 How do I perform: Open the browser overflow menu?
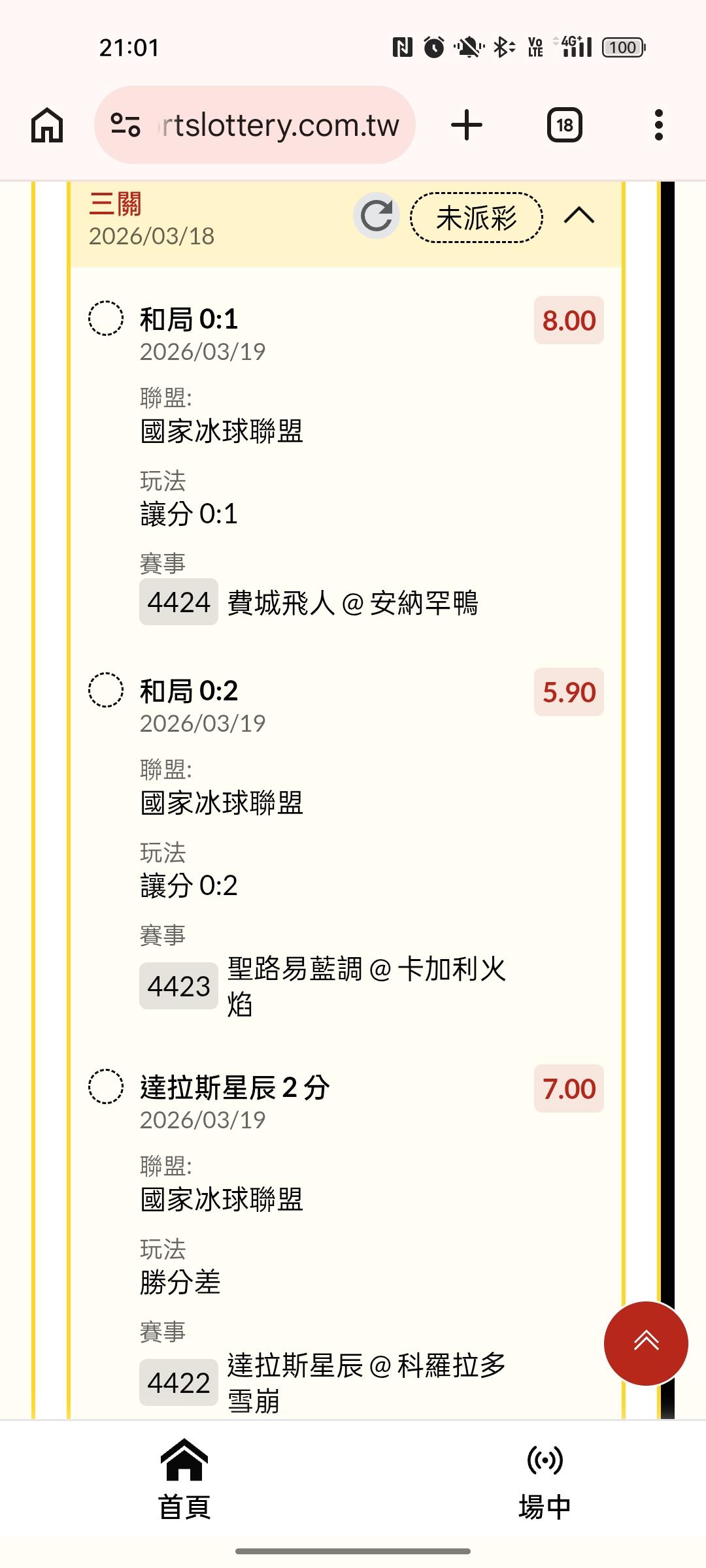[658, 125]
